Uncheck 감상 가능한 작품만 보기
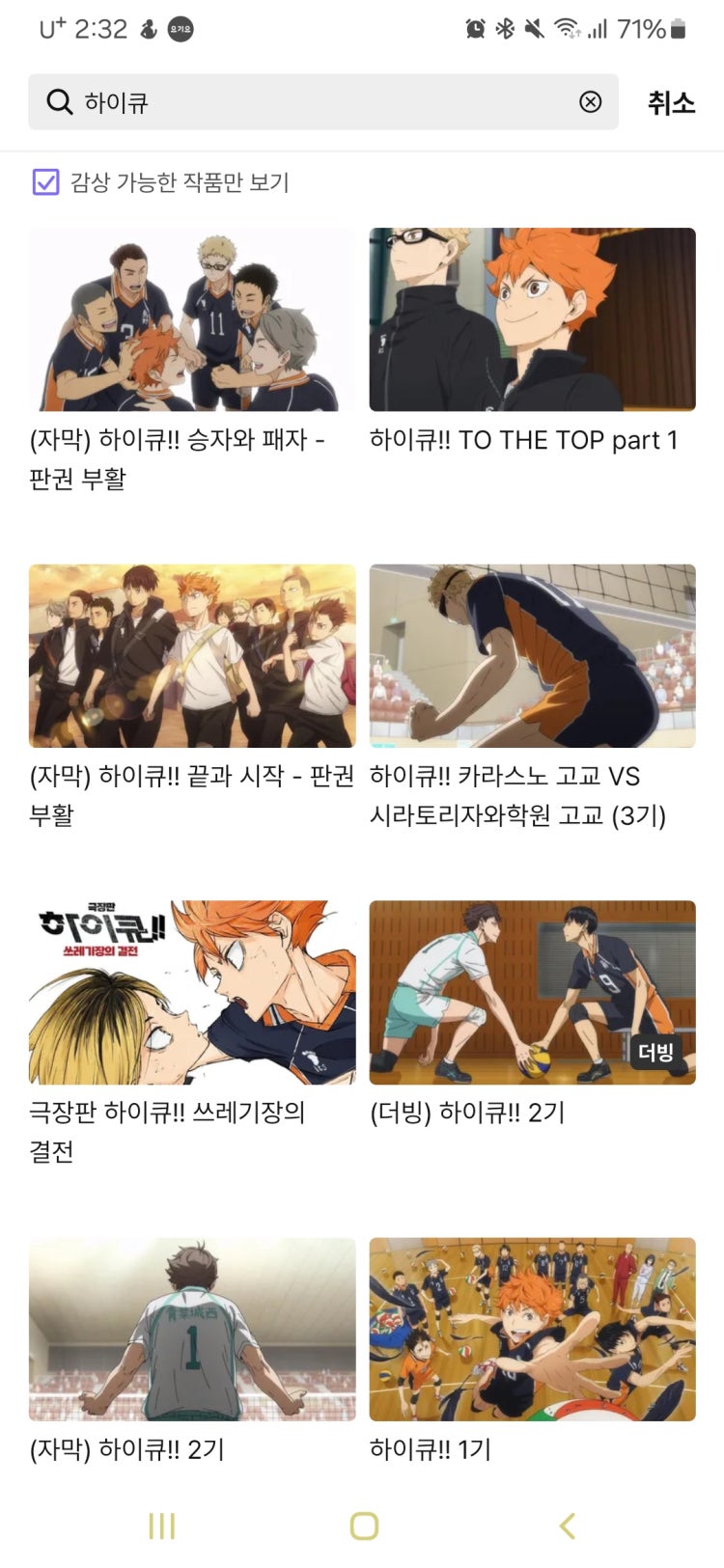 coord(45,181)
